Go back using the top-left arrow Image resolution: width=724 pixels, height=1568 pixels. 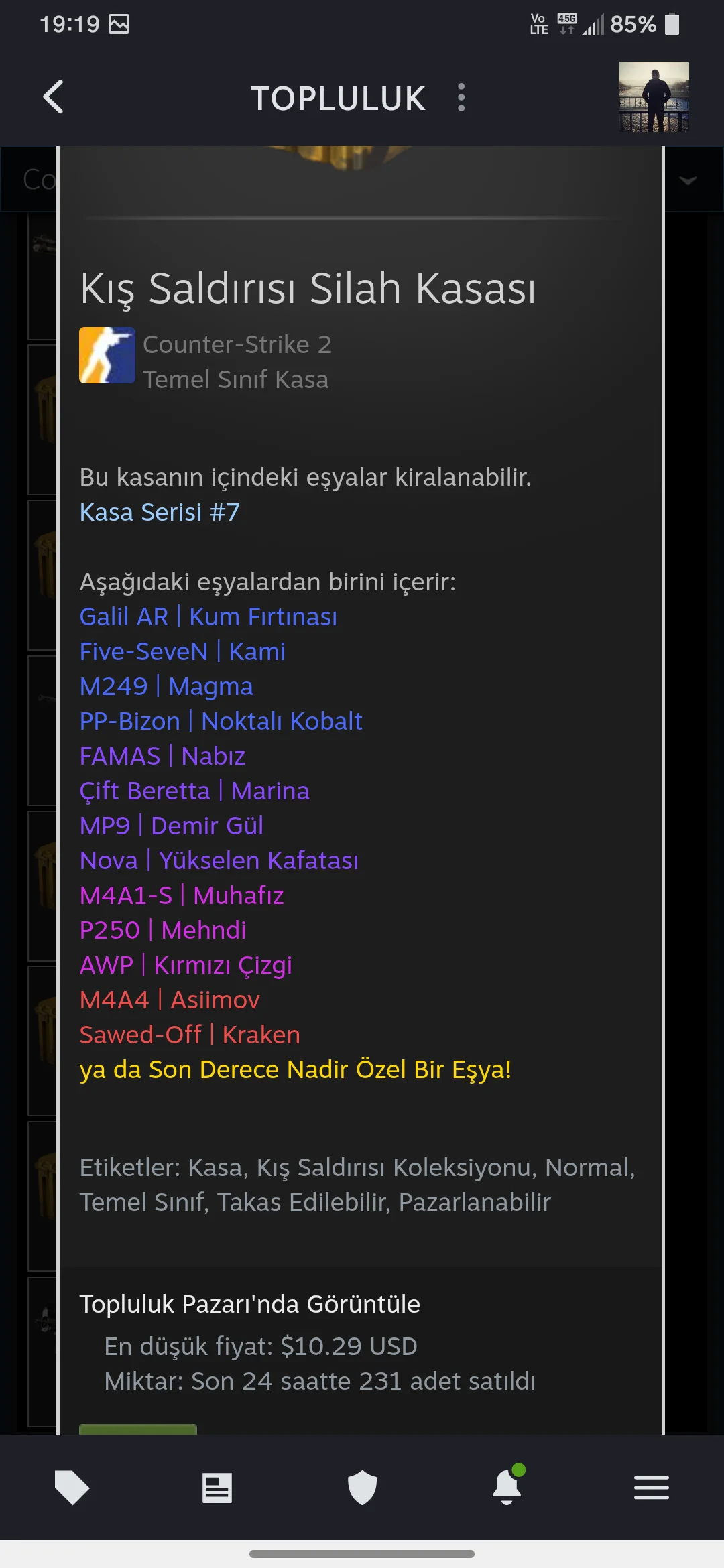pos(54,97)
